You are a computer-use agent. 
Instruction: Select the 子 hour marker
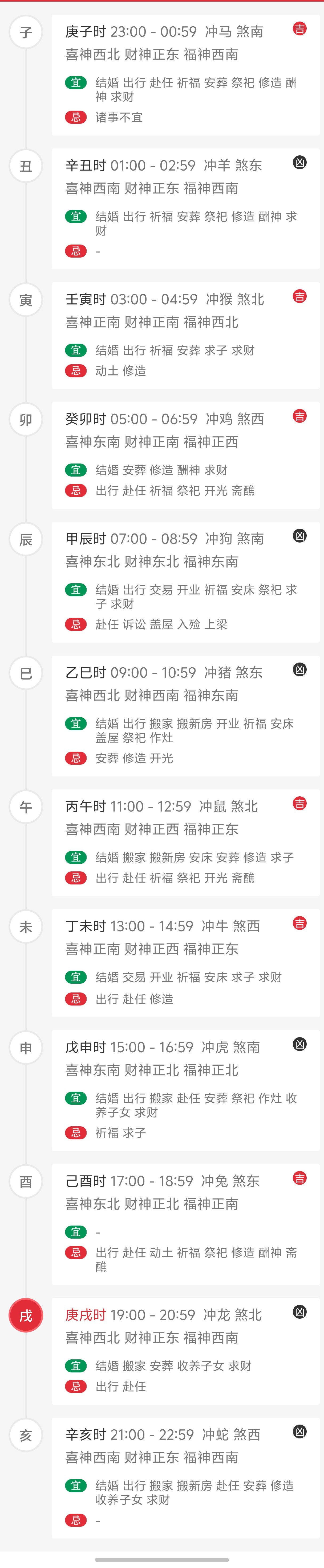tap(26, 32)
